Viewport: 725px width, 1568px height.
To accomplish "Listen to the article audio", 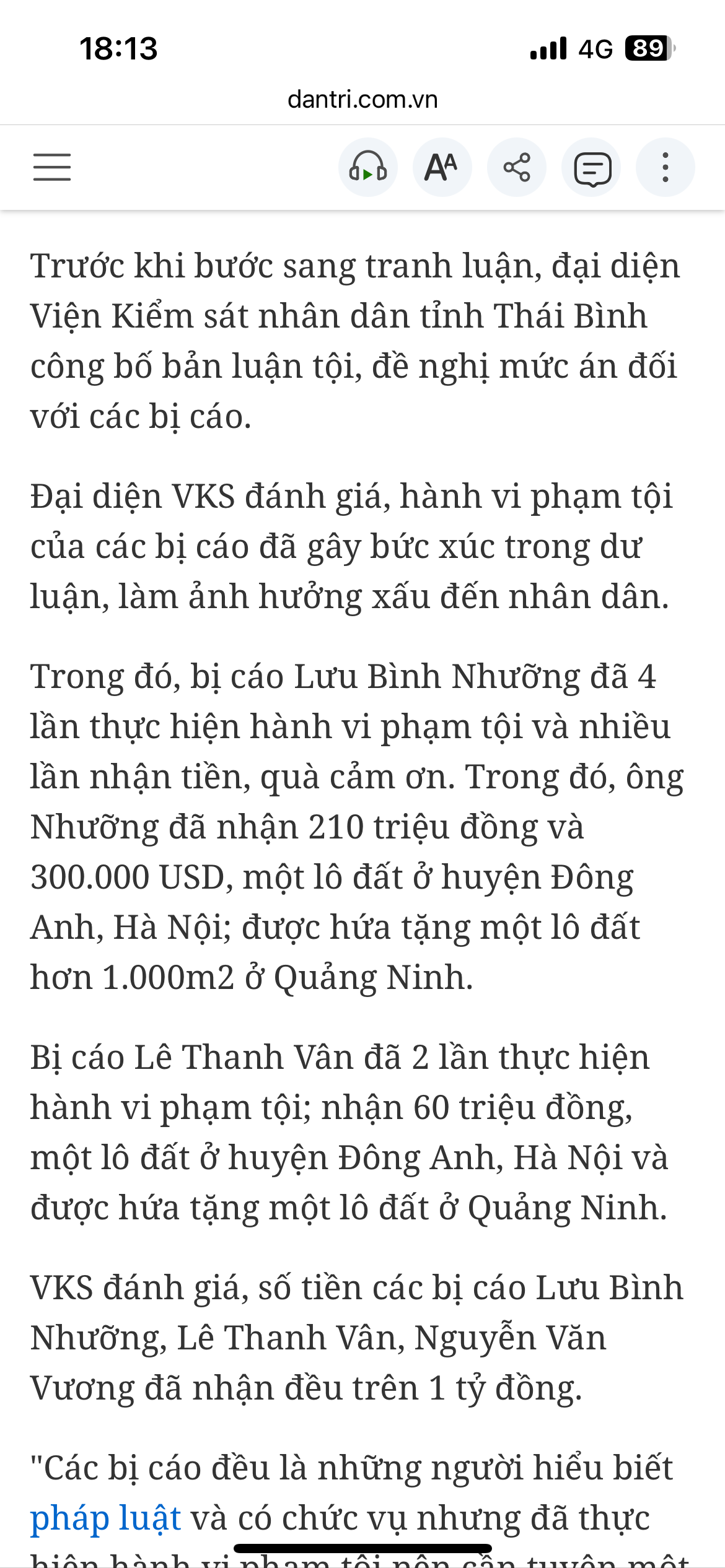I will point(368,167).
